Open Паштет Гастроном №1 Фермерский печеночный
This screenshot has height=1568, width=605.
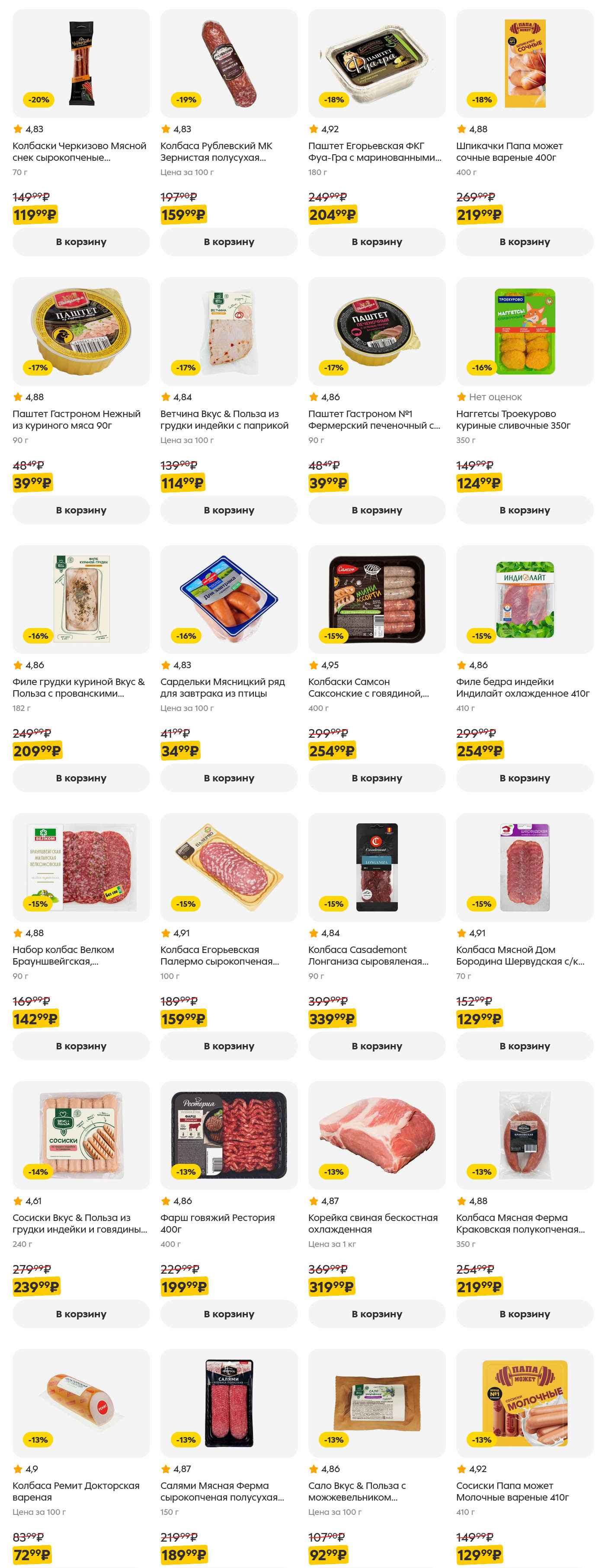tap(377, 331)
